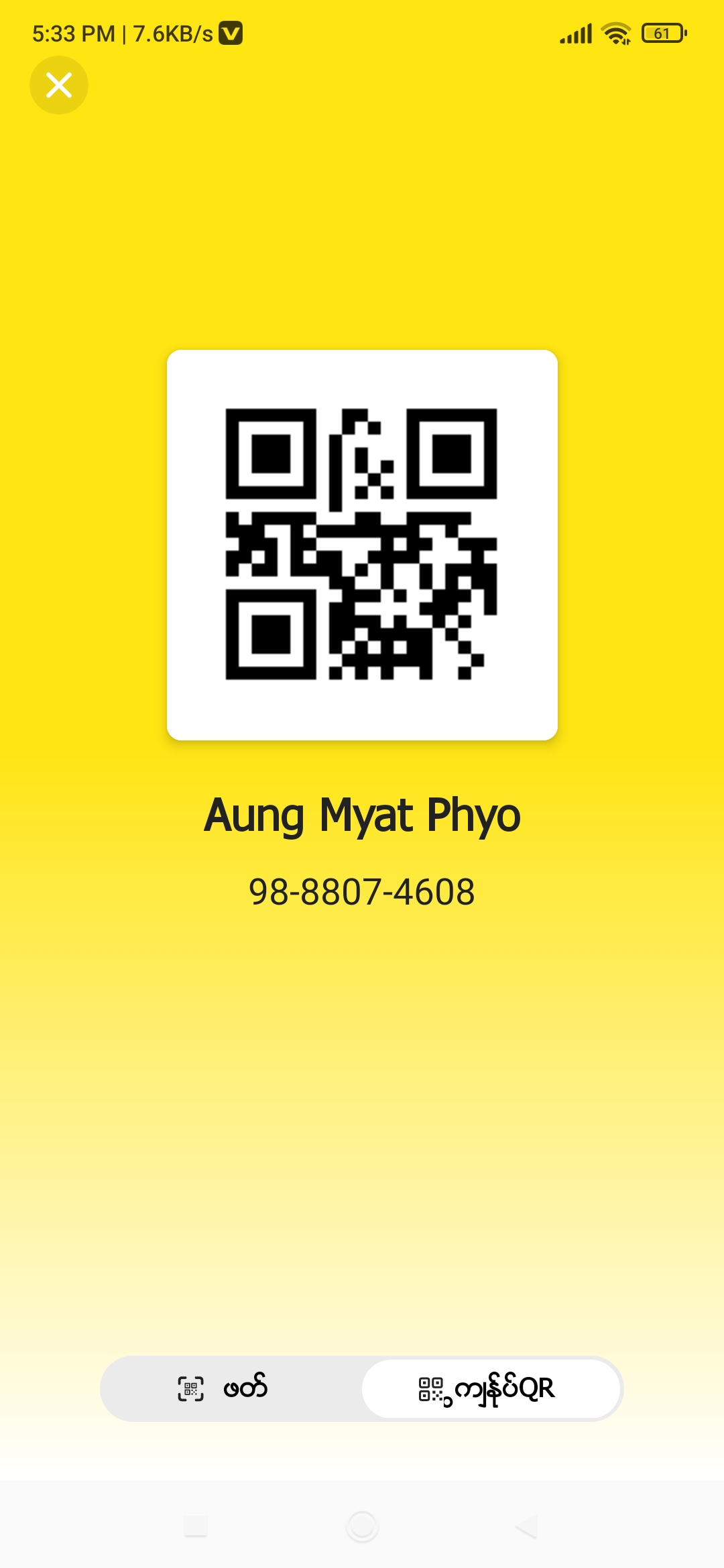Close the QR code screen

pos(59,85)
